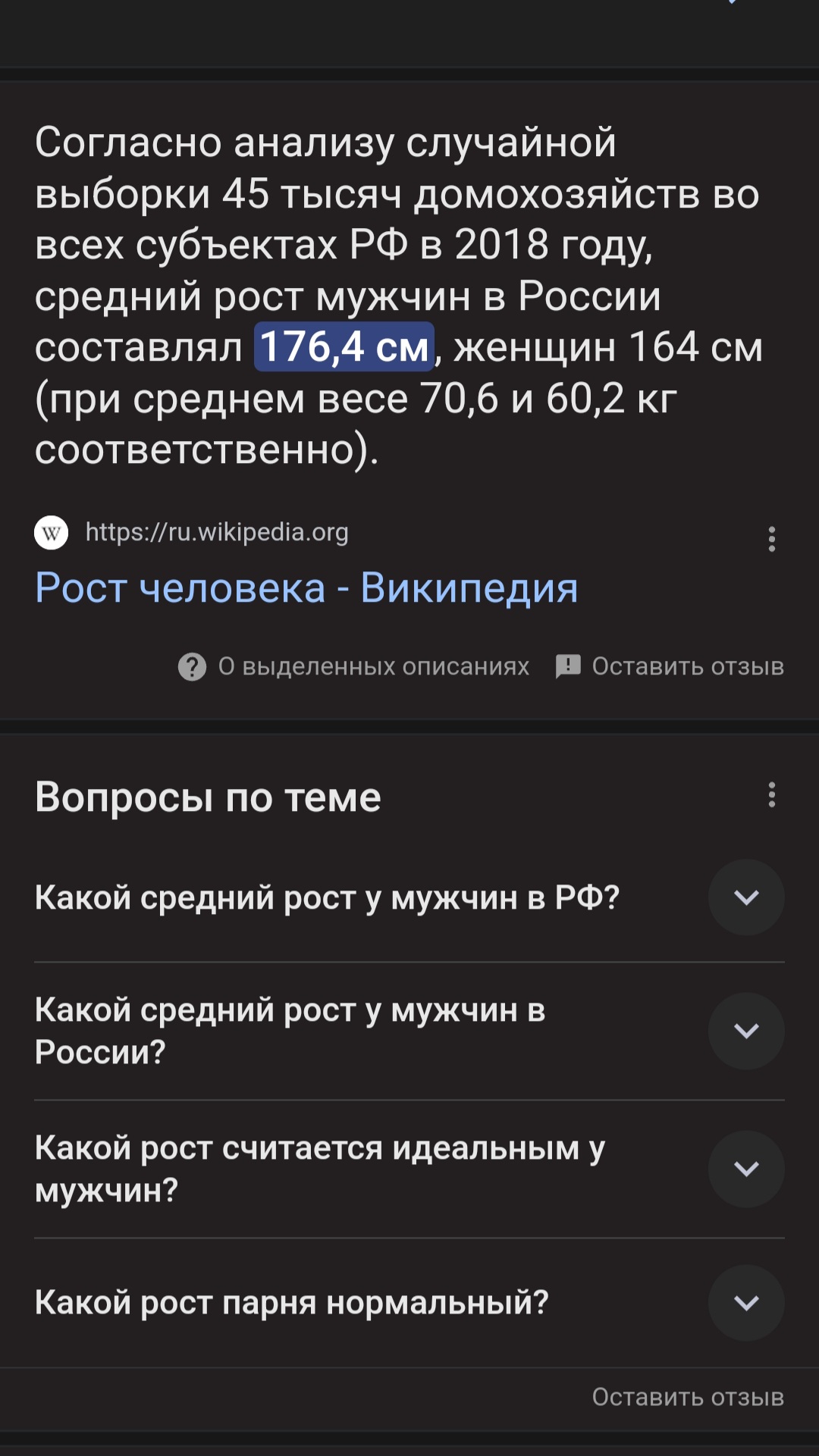Expand "Какой рост парня нормальный?" question

[746, 1303]
